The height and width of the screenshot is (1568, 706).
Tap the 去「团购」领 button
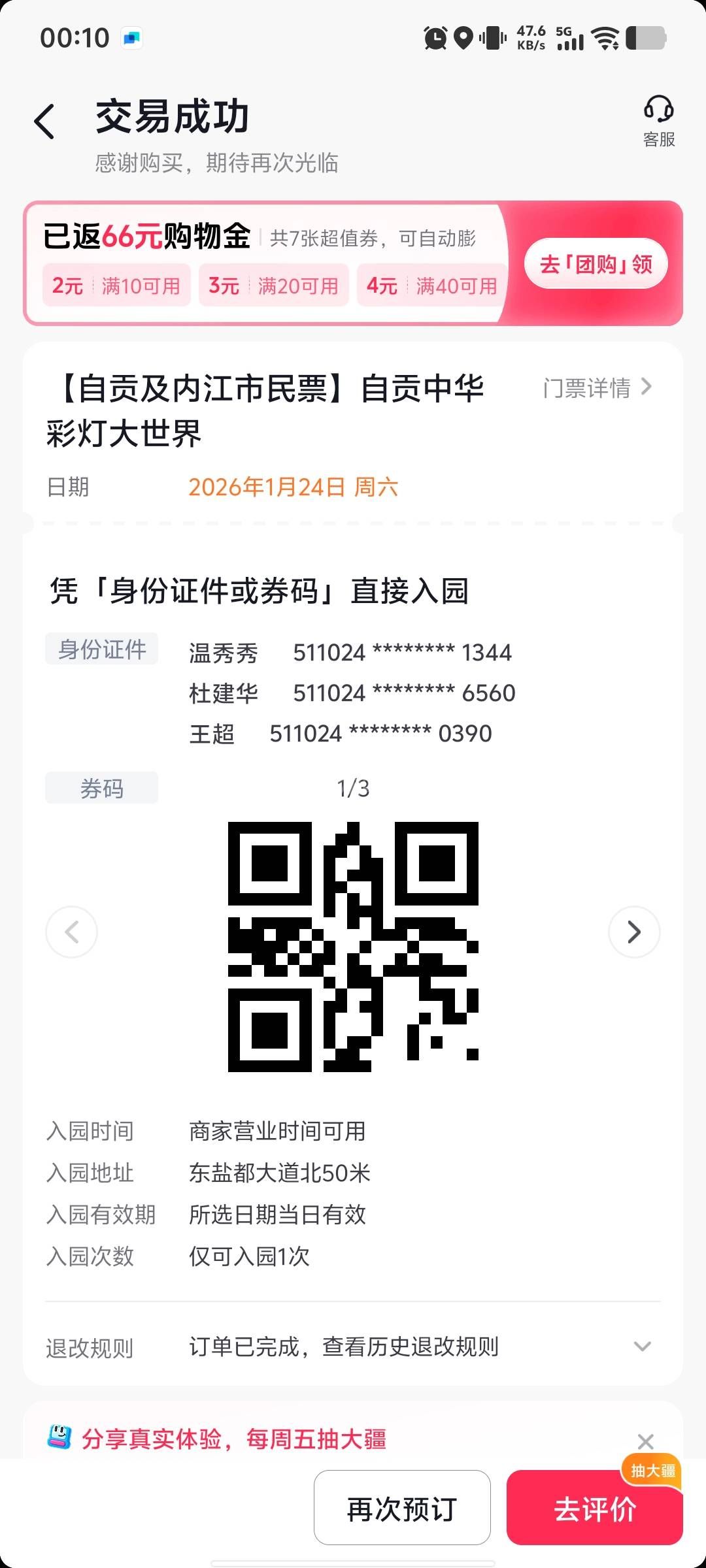click(x=596, y=264)
